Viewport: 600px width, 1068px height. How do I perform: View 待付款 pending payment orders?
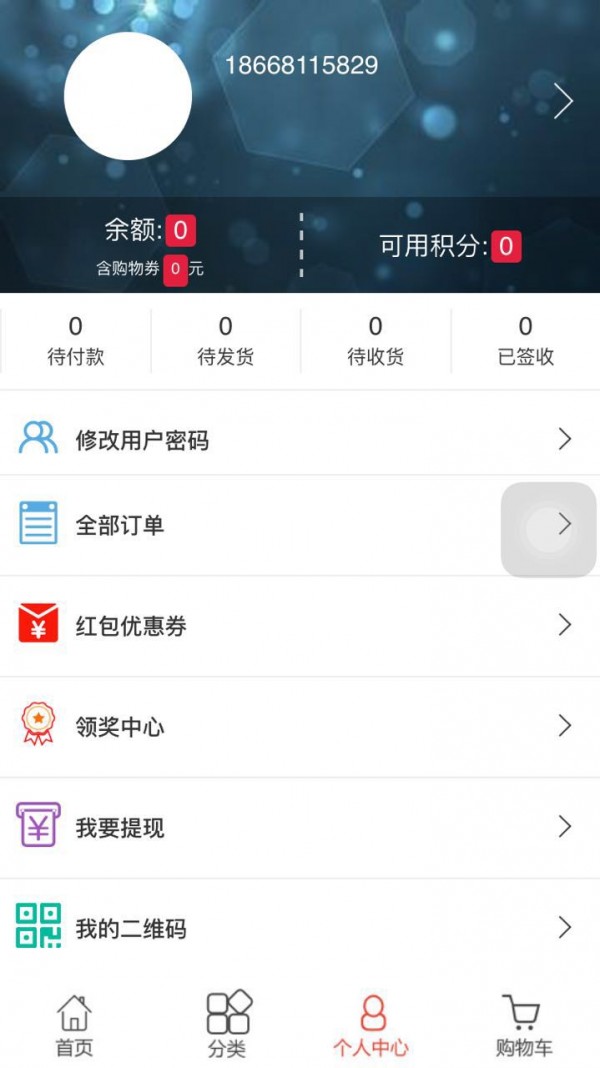pyautogui.click(x=76, y=341)
